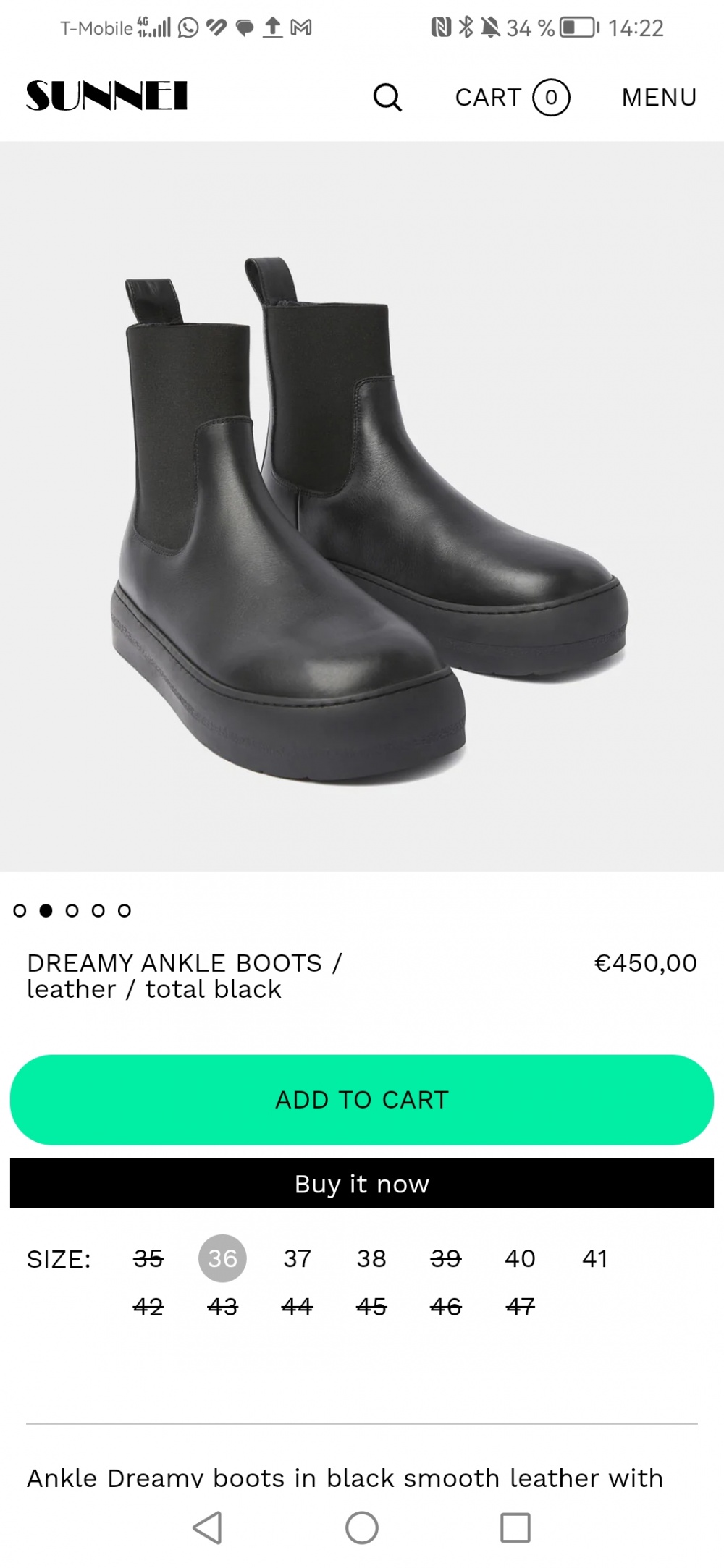Choose size 38
This screenshot has width=724, height=1568.
pyautogui.click(x=371, y=1258)
